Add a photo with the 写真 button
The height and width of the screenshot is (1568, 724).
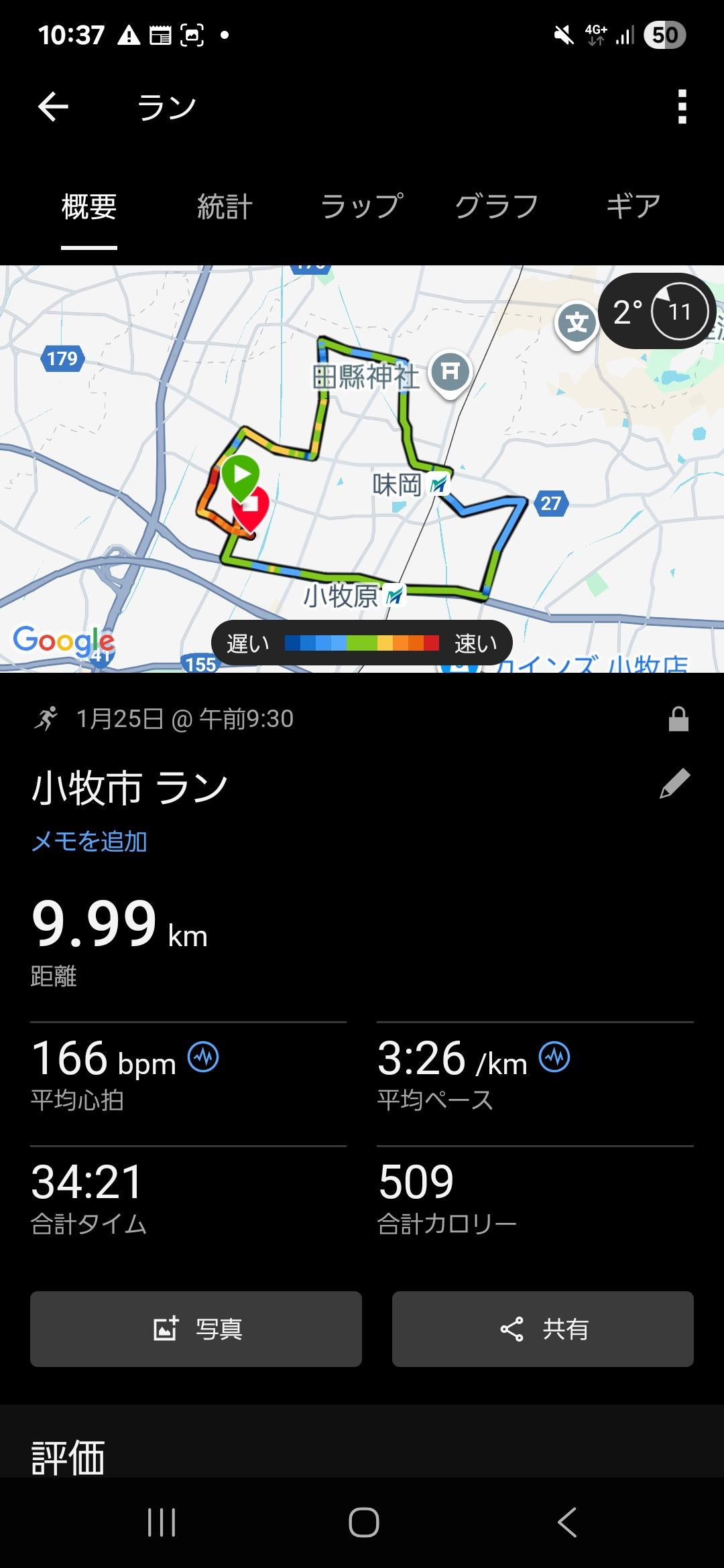[196, 1329]
